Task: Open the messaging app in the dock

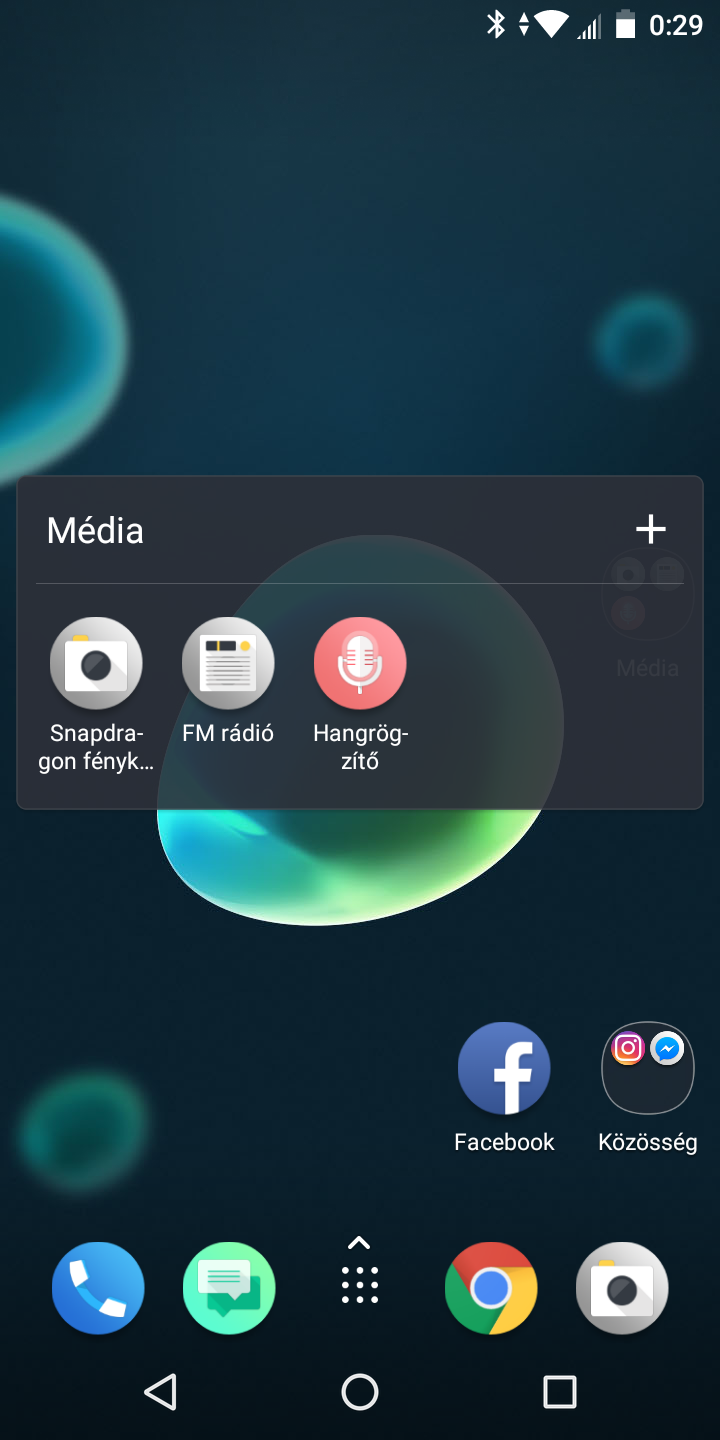Action: [229, 1288]
